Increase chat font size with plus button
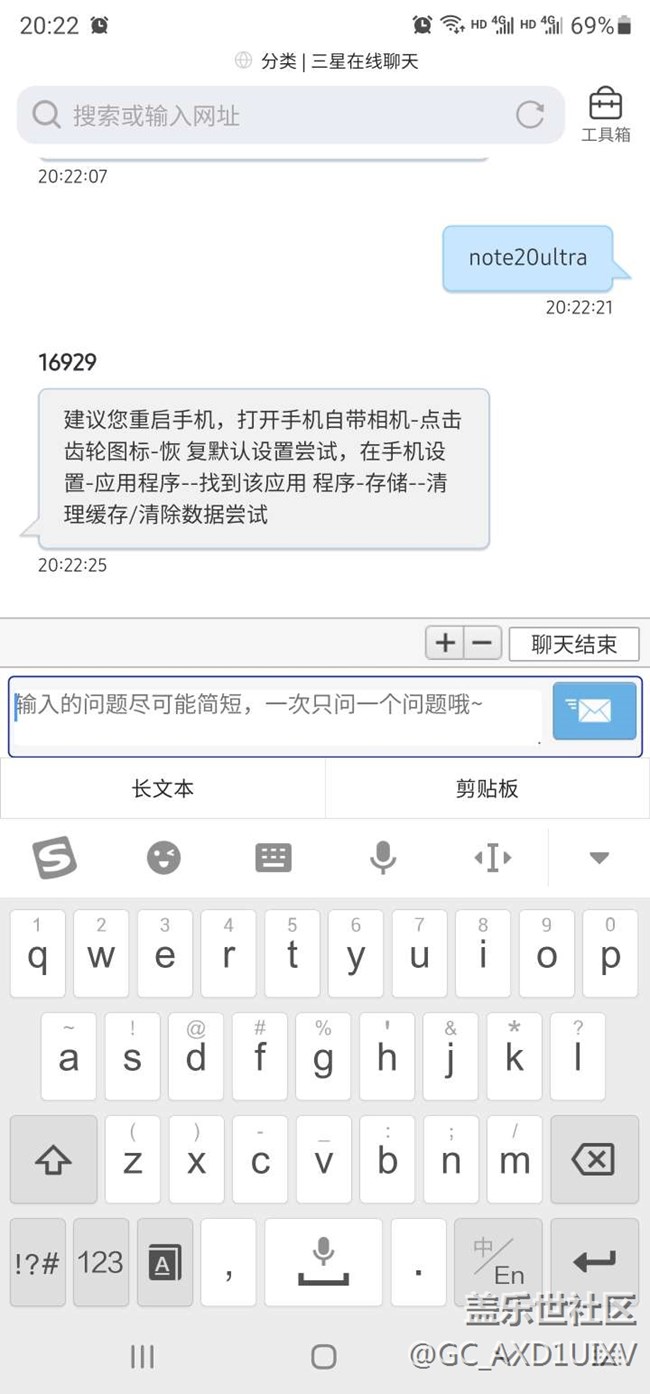Viewport: 650px width, 1394px height. (x=445, y=644)
